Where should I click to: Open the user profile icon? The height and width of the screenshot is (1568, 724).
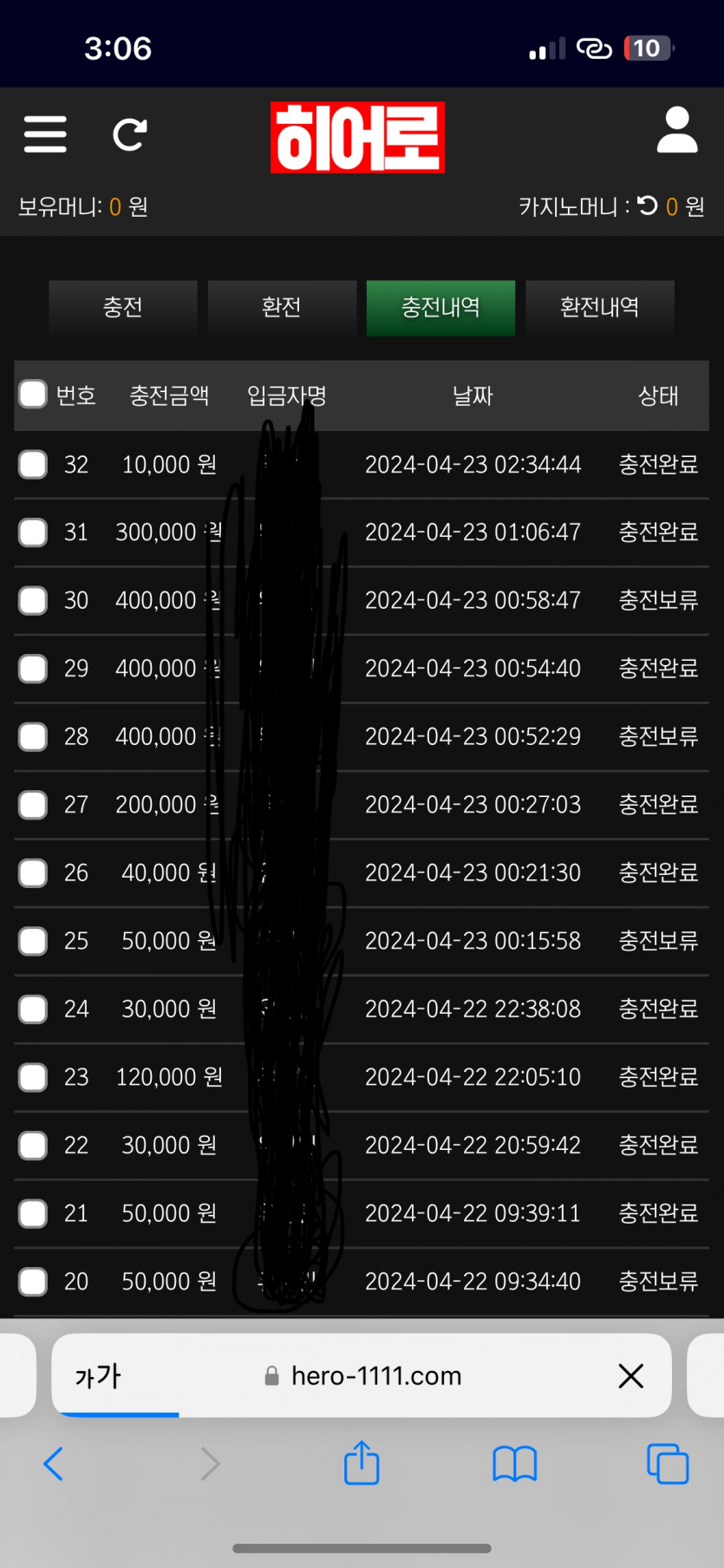point(677,131)
